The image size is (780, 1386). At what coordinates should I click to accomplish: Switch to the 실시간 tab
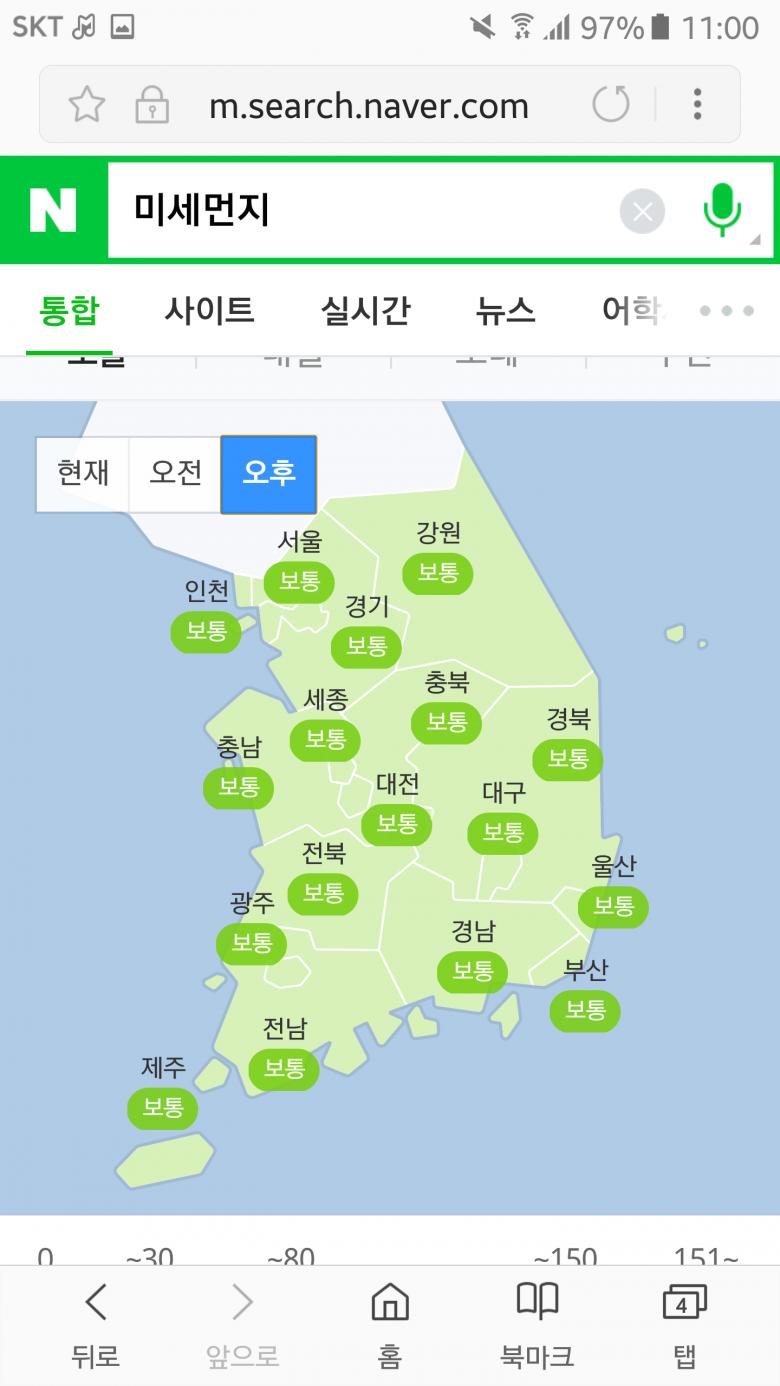[365, 311]
